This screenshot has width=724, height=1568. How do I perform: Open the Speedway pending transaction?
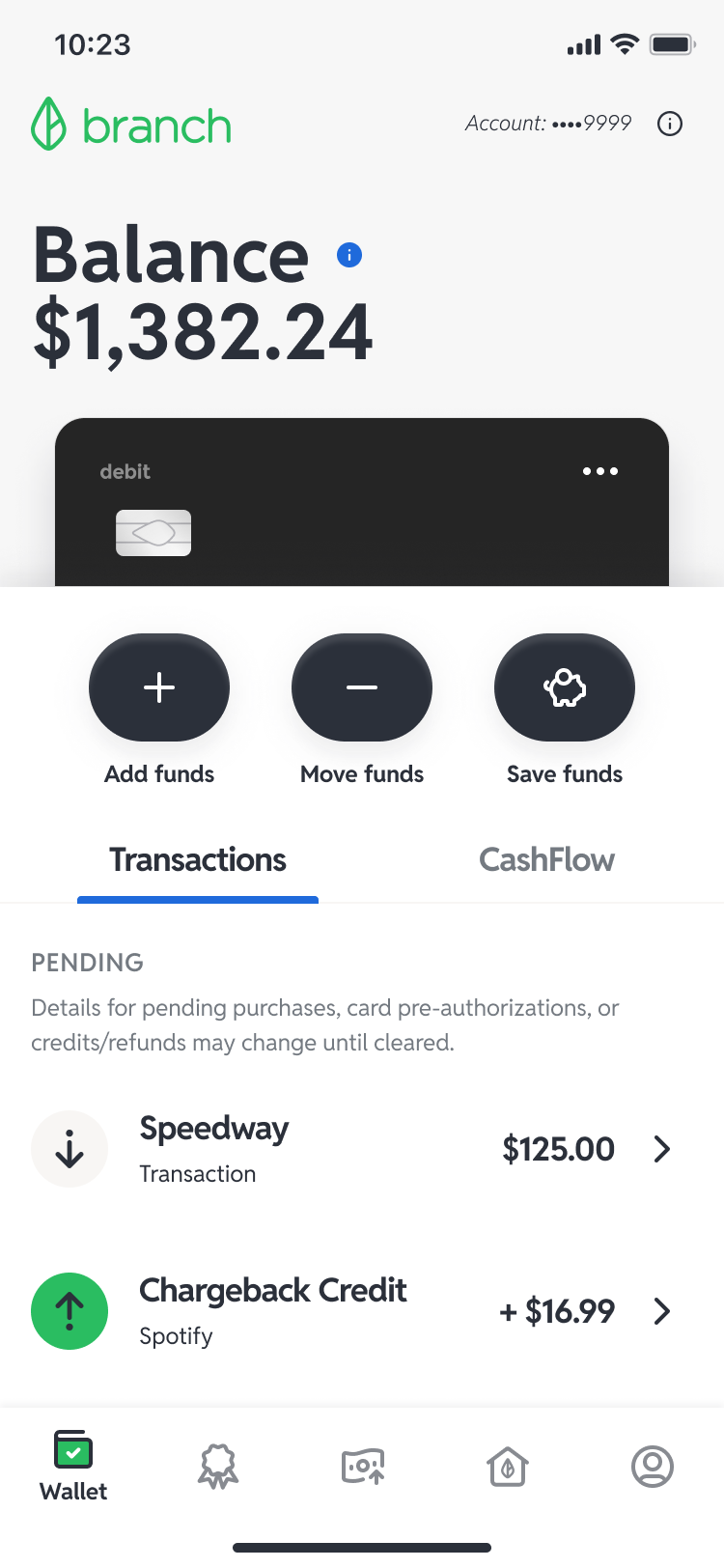362,1149
